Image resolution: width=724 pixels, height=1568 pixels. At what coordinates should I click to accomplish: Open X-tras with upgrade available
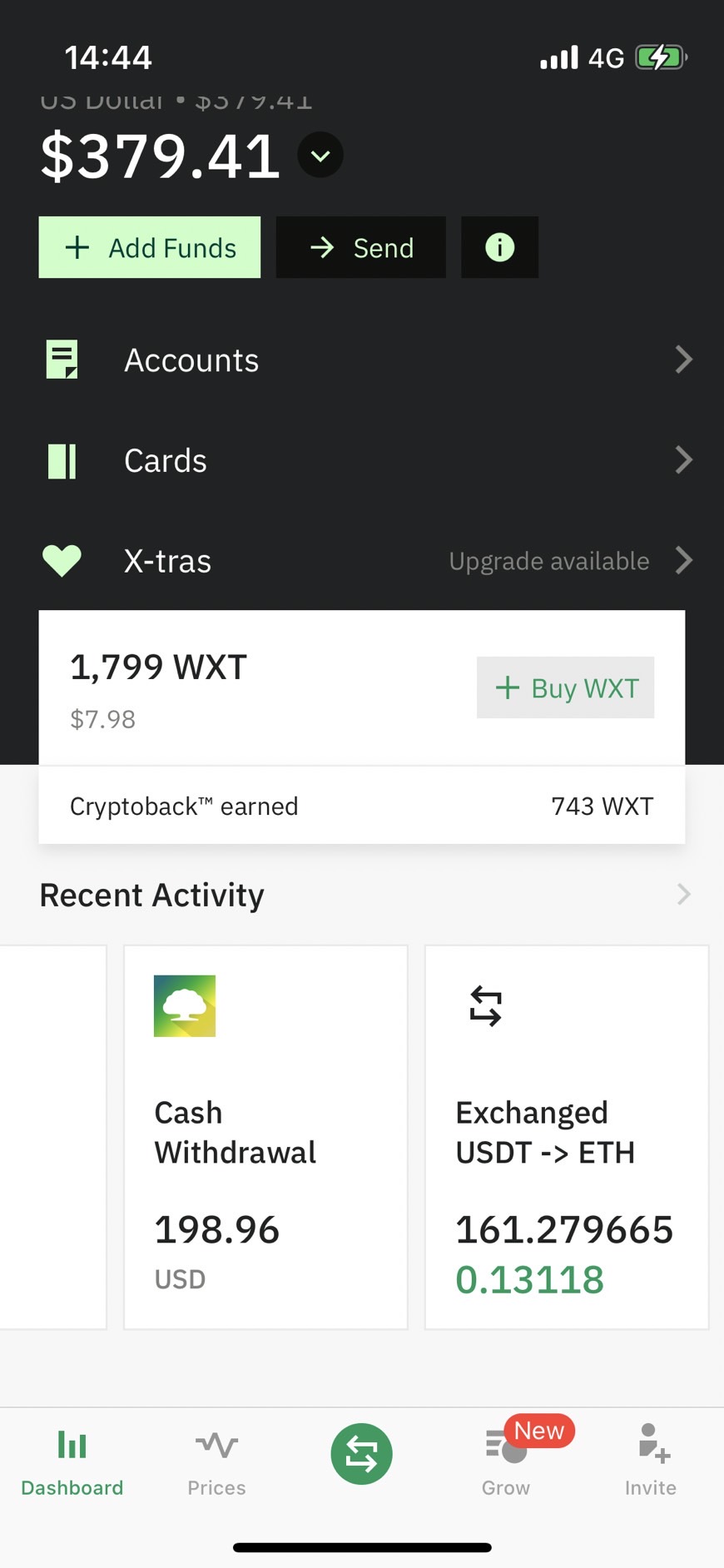(x=362, y=560)
